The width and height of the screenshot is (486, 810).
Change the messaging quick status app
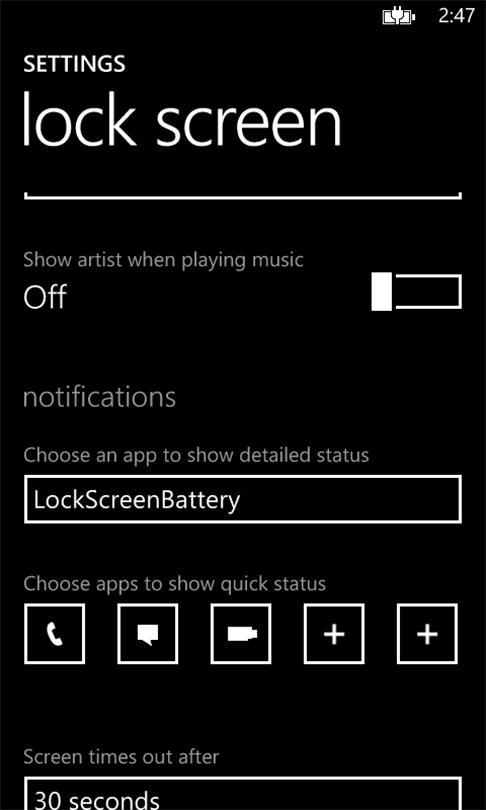148,634
